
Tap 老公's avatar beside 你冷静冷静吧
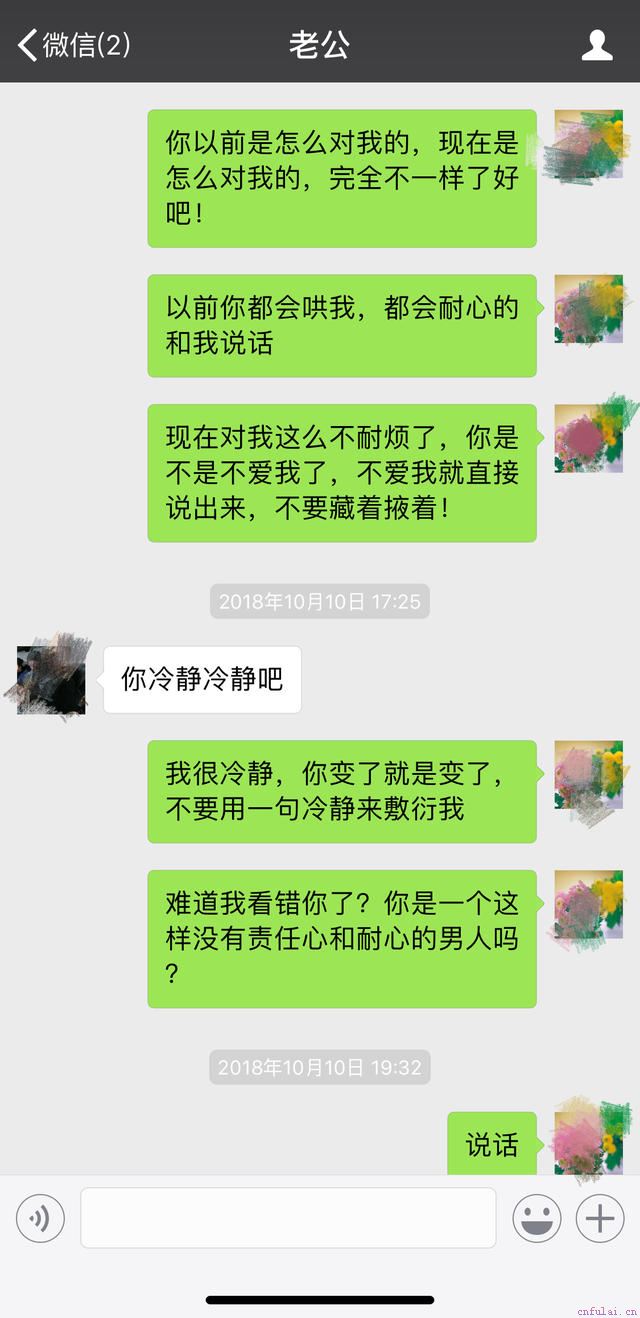52,679
